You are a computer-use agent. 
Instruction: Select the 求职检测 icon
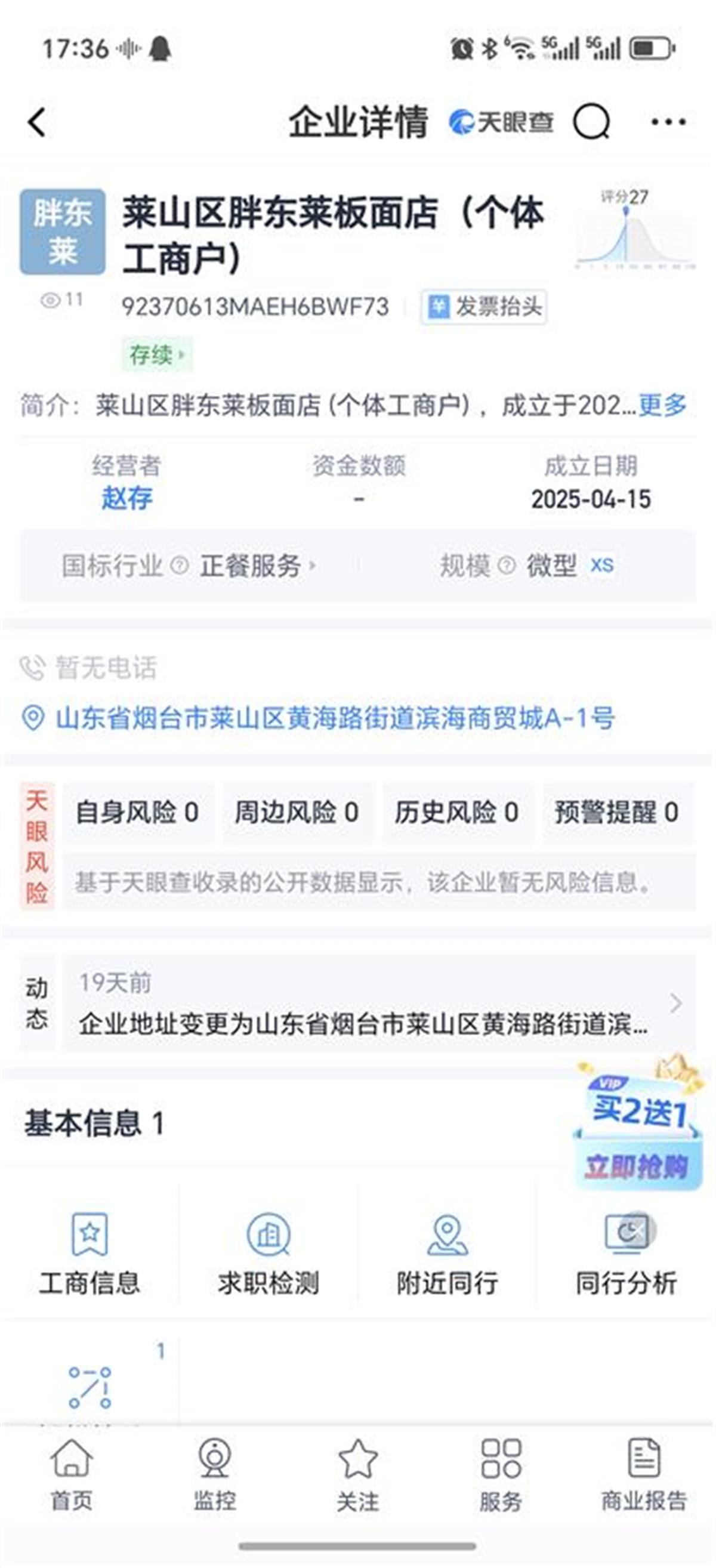pyautogui.click(x=270, y=1243)
